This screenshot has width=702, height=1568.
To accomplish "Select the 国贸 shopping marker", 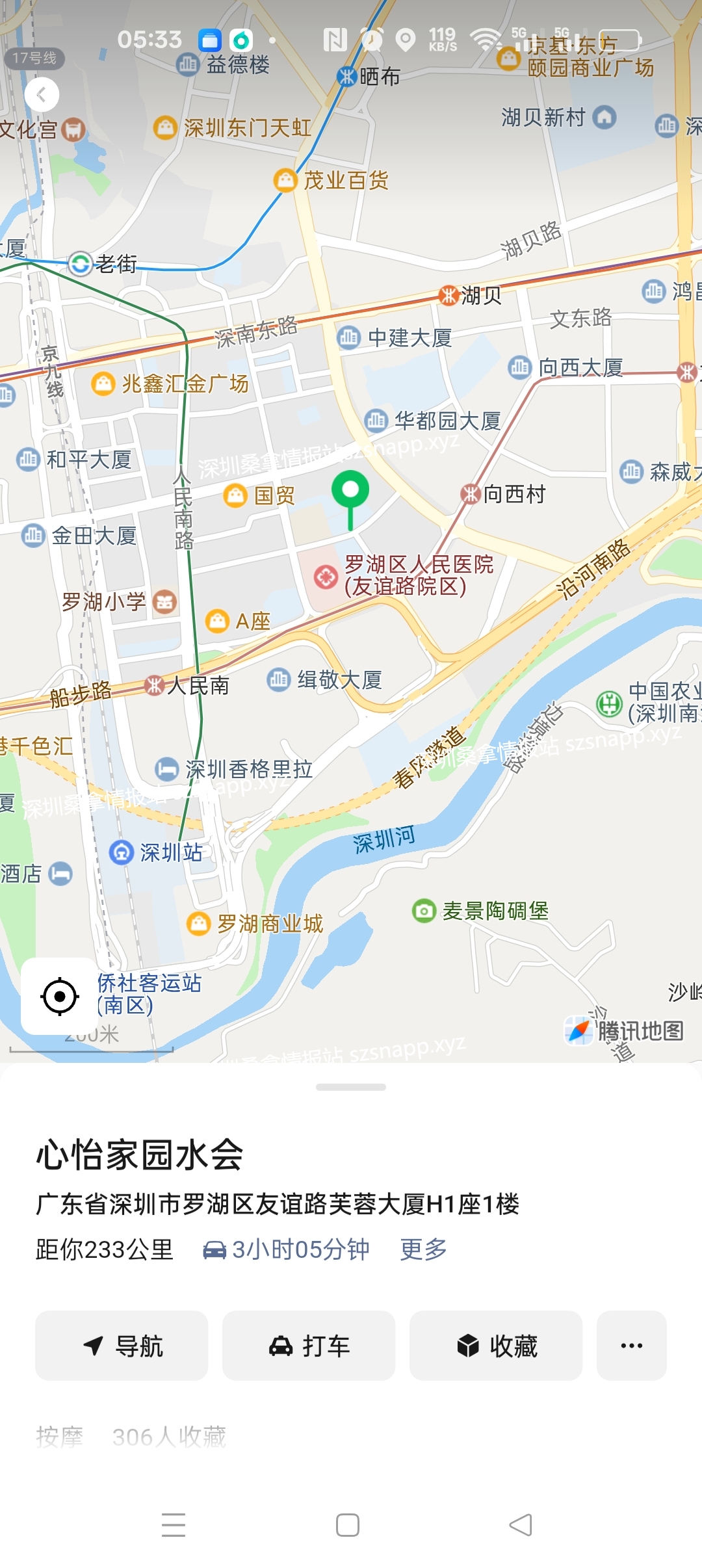I will (x=235, y=496).
